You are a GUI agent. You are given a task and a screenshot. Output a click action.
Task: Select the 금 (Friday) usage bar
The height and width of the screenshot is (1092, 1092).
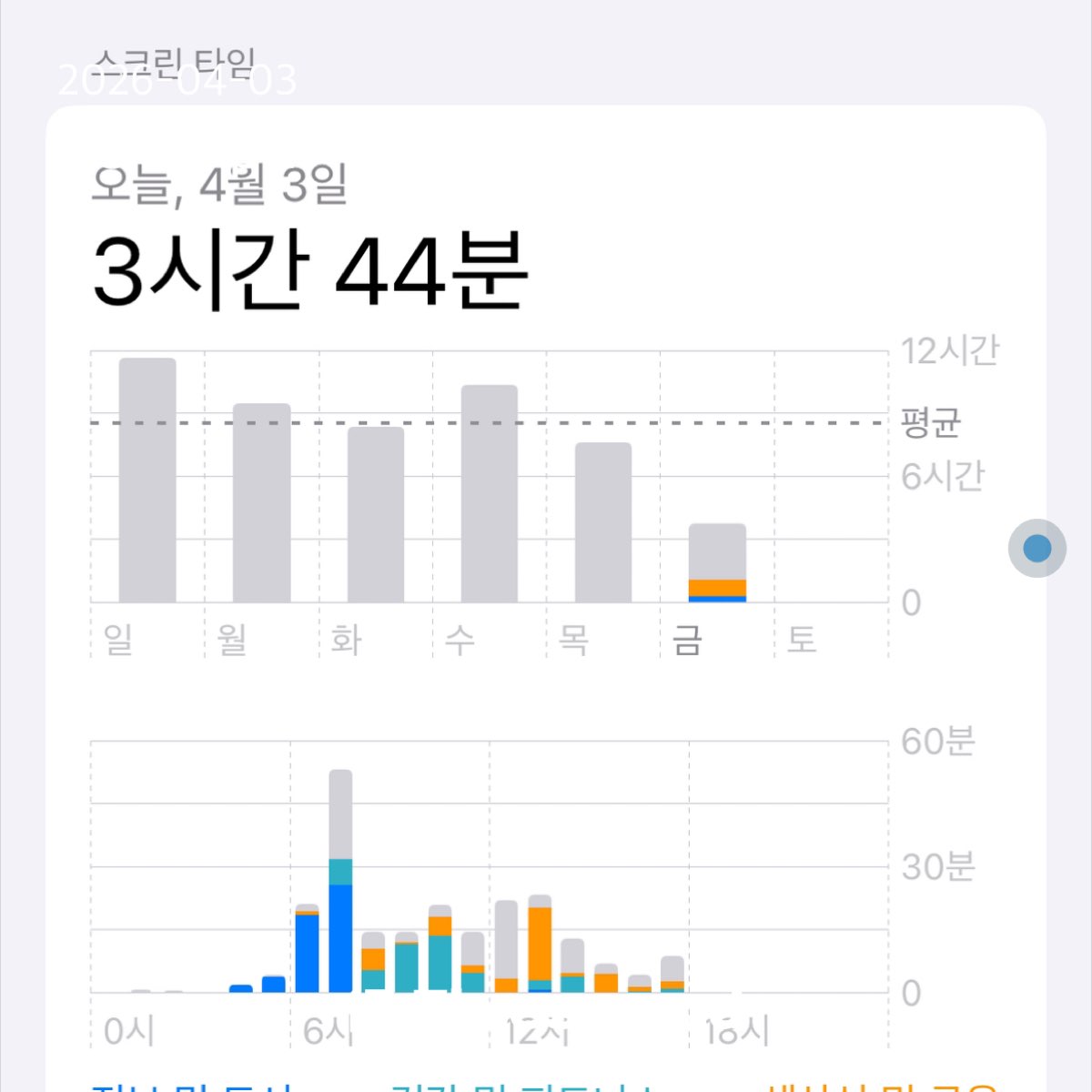717,563
